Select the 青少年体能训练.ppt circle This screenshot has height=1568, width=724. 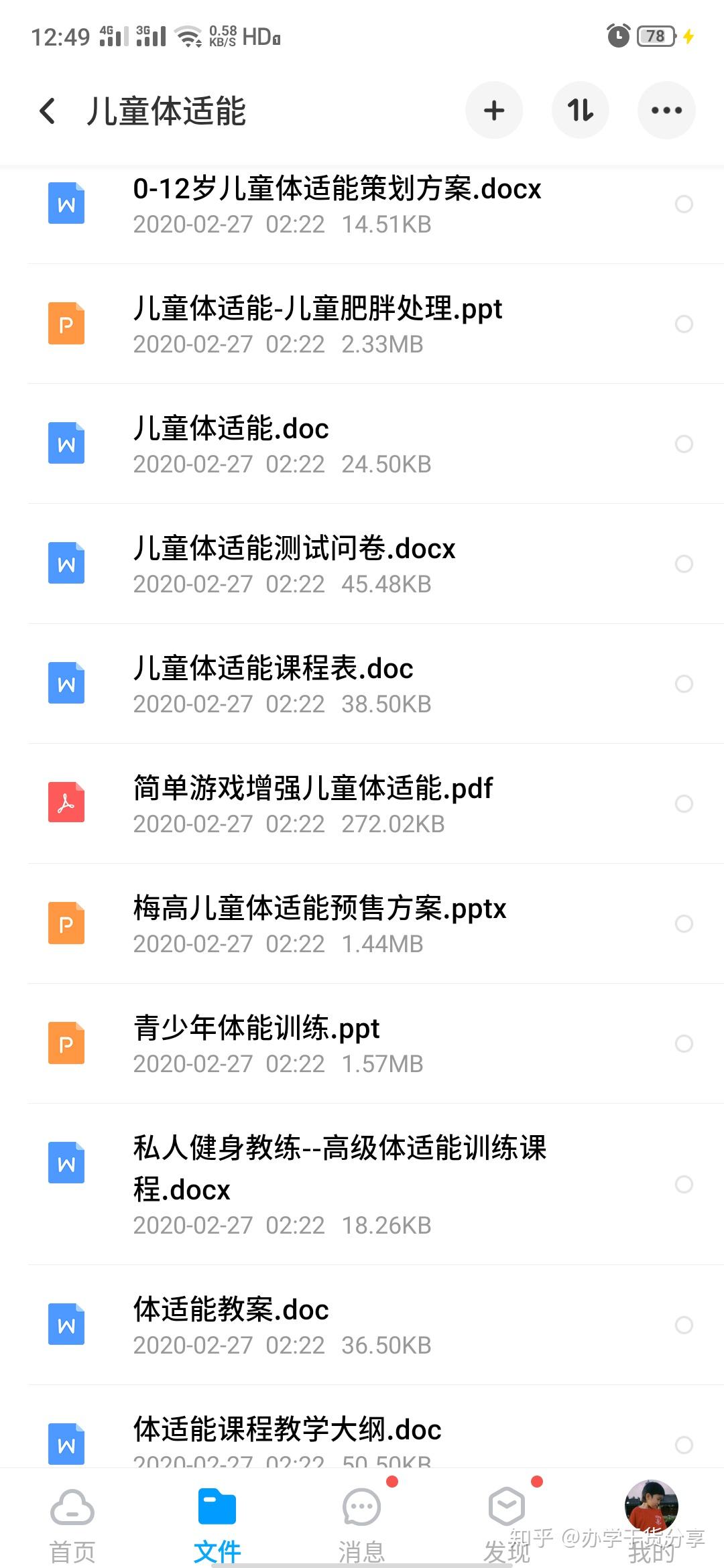(x=684, y=1044)
